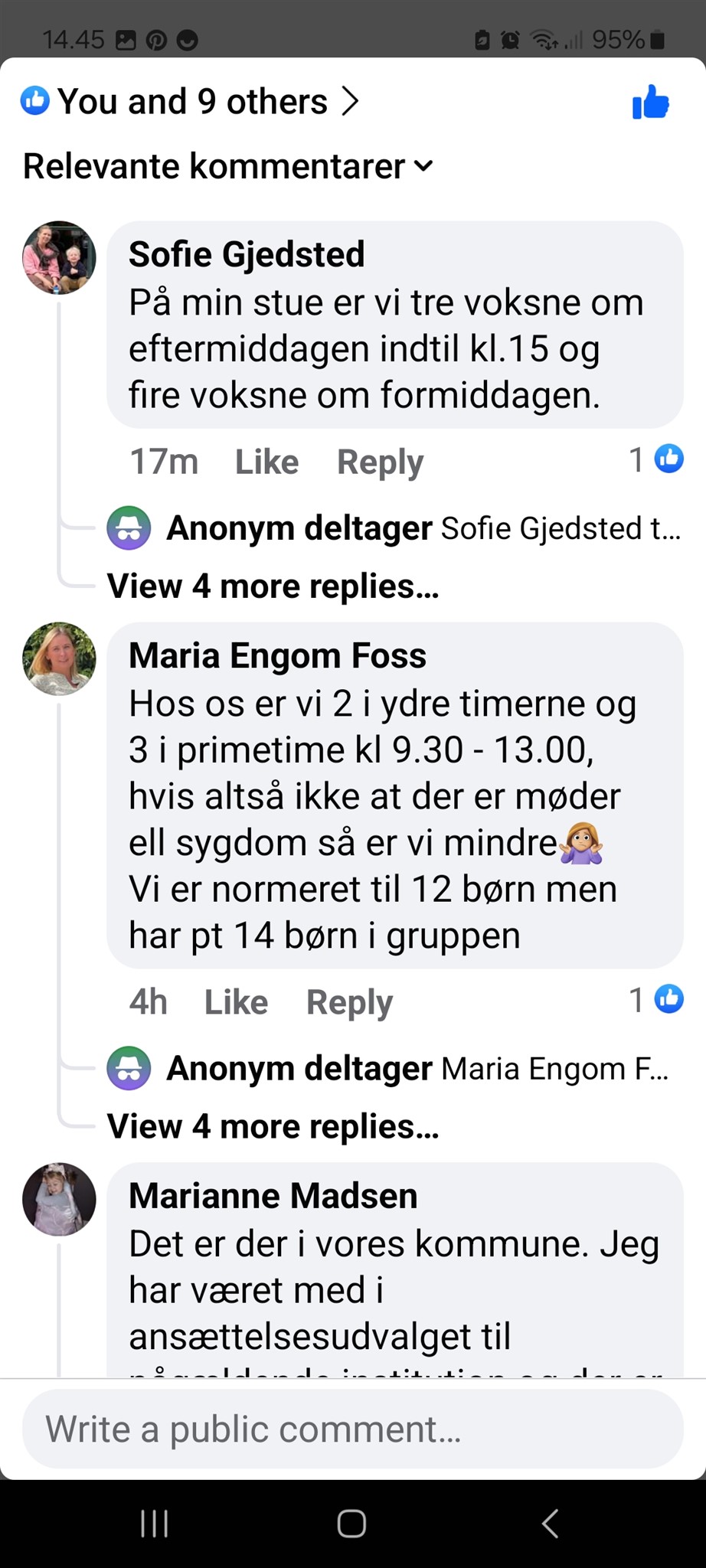Like Sofie Gjedsted's comment
This screenshot has height=1568, width=706.
coord(266,462)
